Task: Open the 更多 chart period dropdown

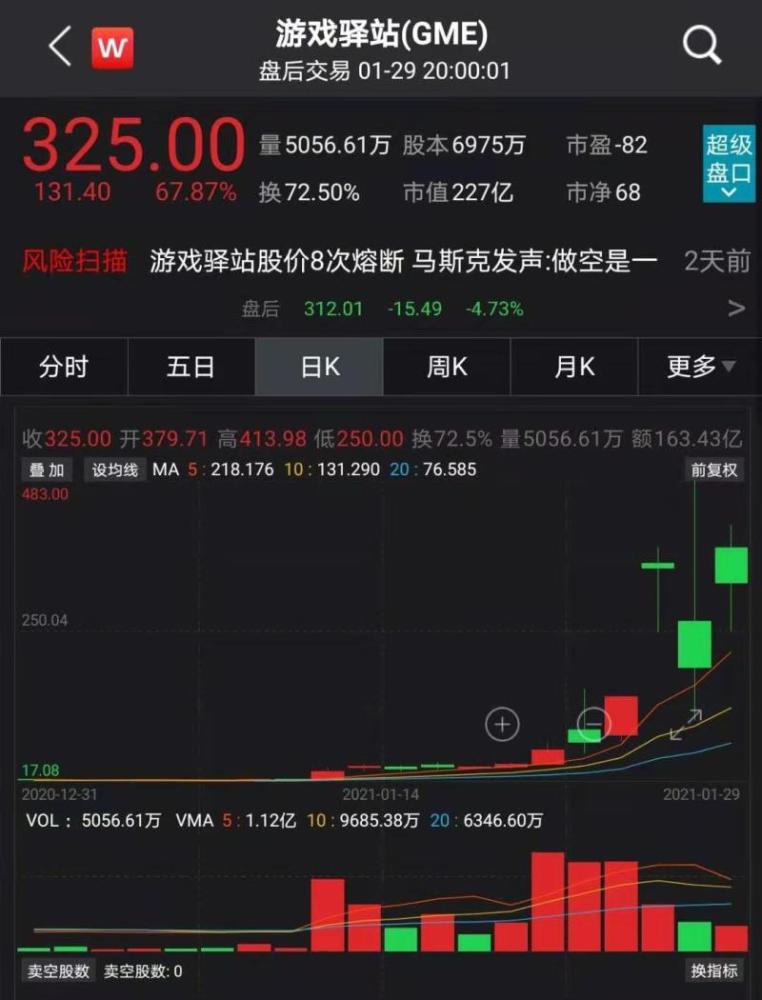Action: click(700, 367)
